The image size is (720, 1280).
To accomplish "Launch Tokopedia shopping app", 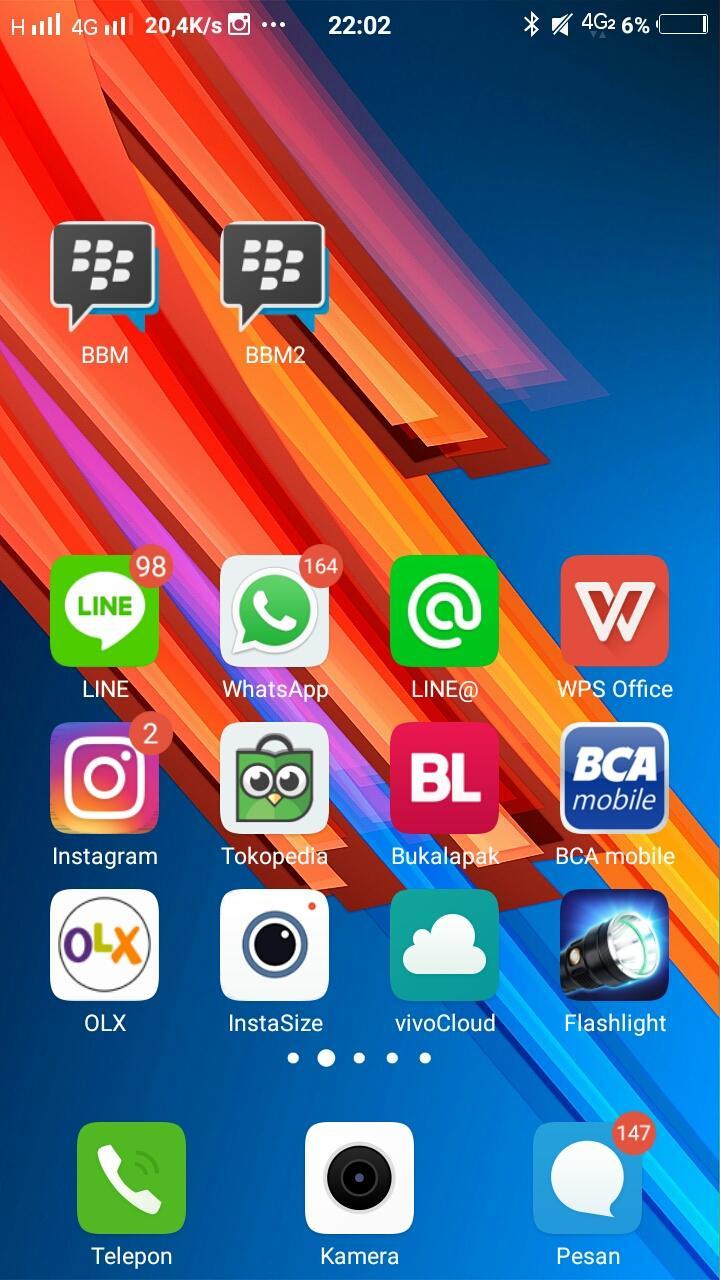I will click(274, 778).
